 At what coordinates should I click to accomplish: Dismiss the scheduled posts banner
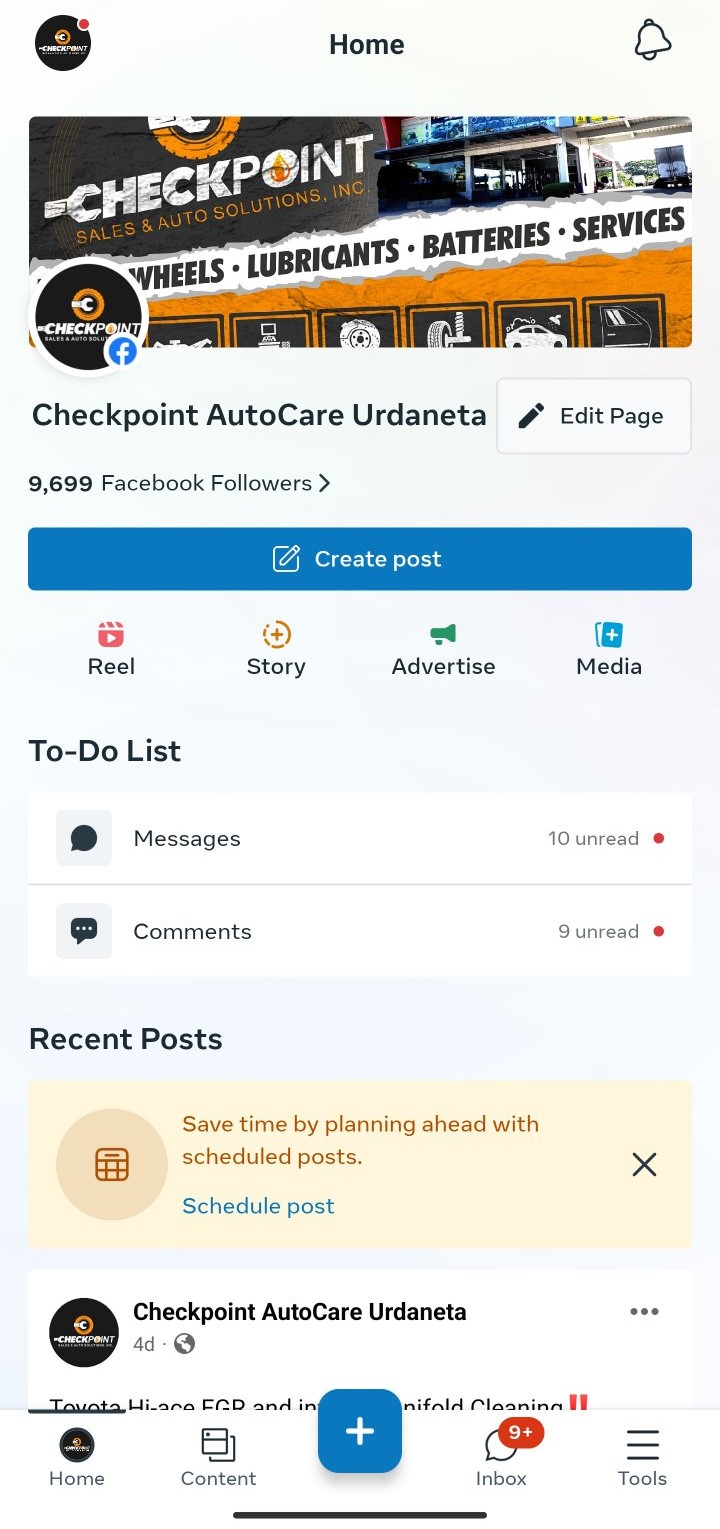coord(644,1164)
